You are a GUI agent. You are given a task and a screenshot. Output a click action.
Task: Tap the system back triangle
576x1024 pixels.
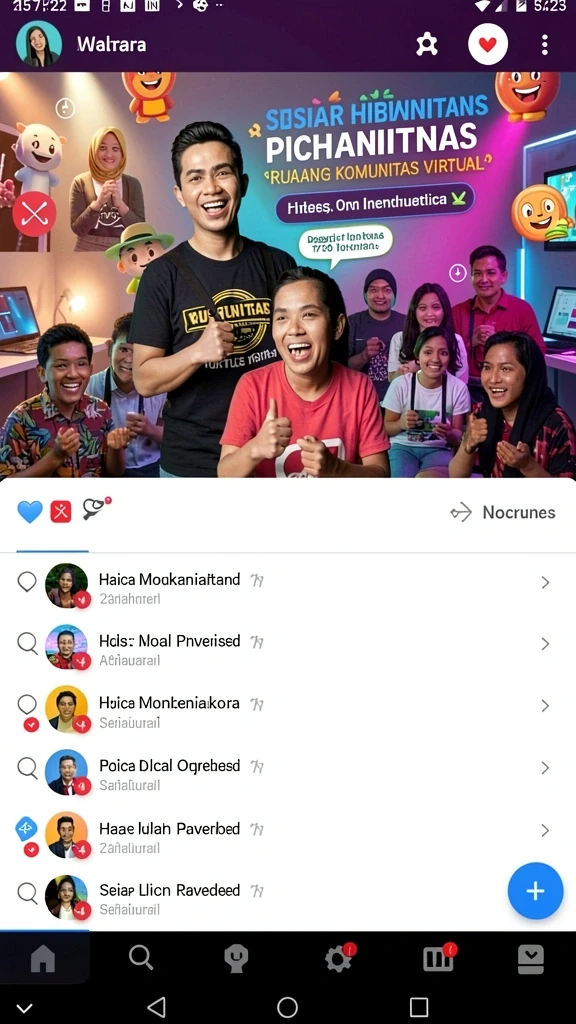click(156, 1007)
